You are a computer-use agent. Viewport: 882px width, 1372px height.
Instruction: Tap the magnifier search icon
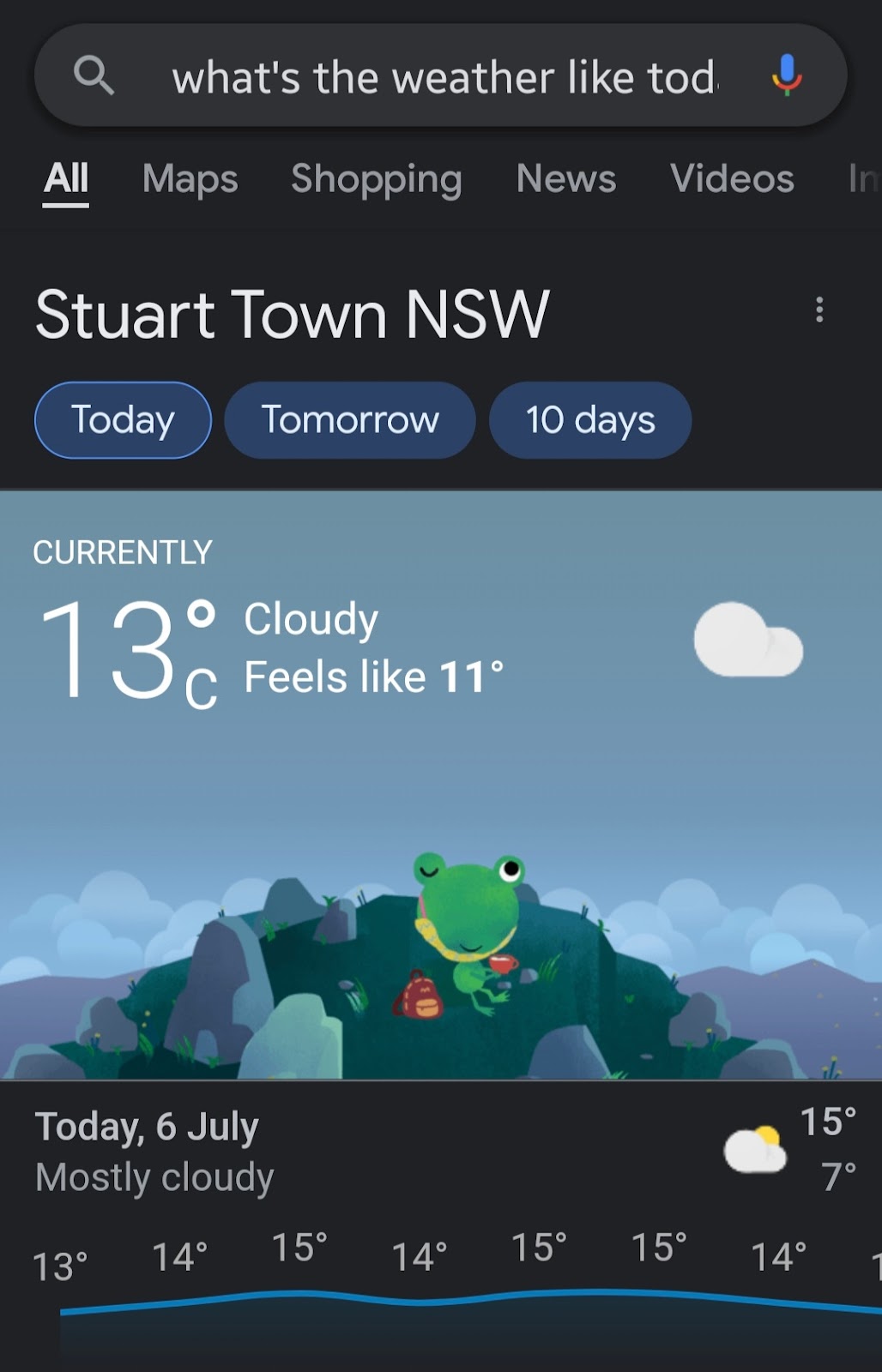[94, 75]
